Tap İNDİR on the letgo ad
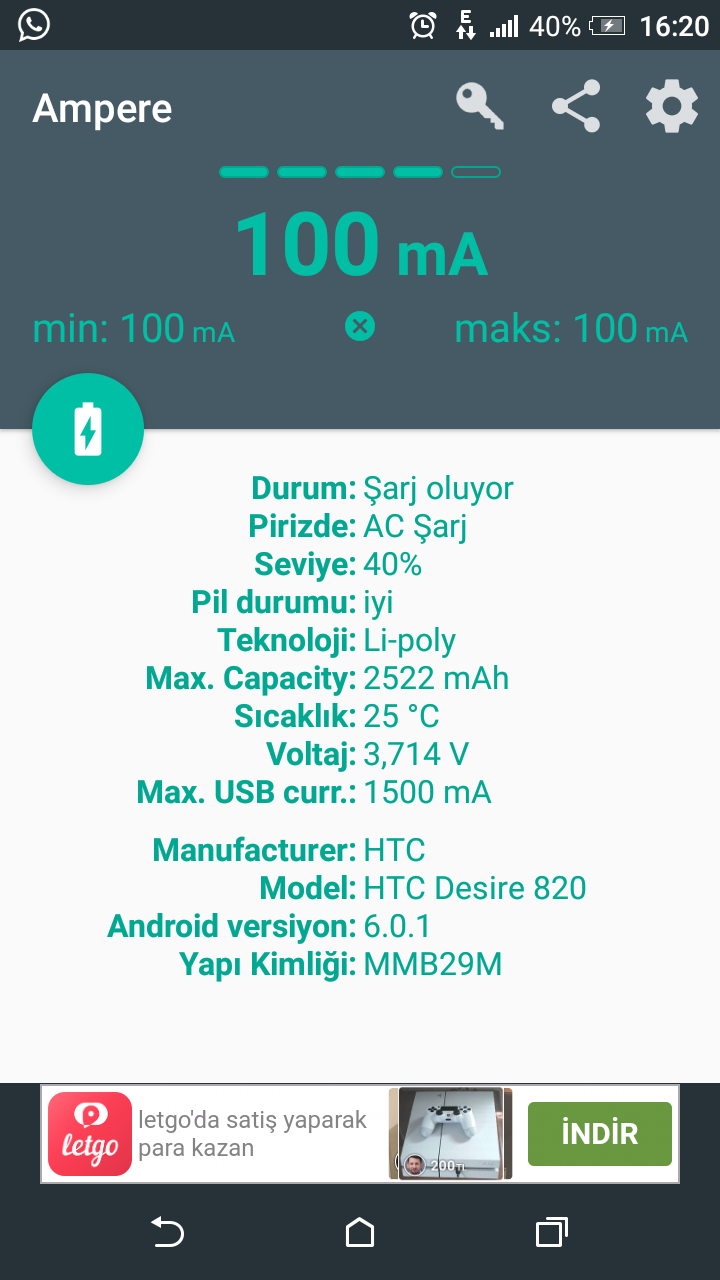 click(600, 1133)
